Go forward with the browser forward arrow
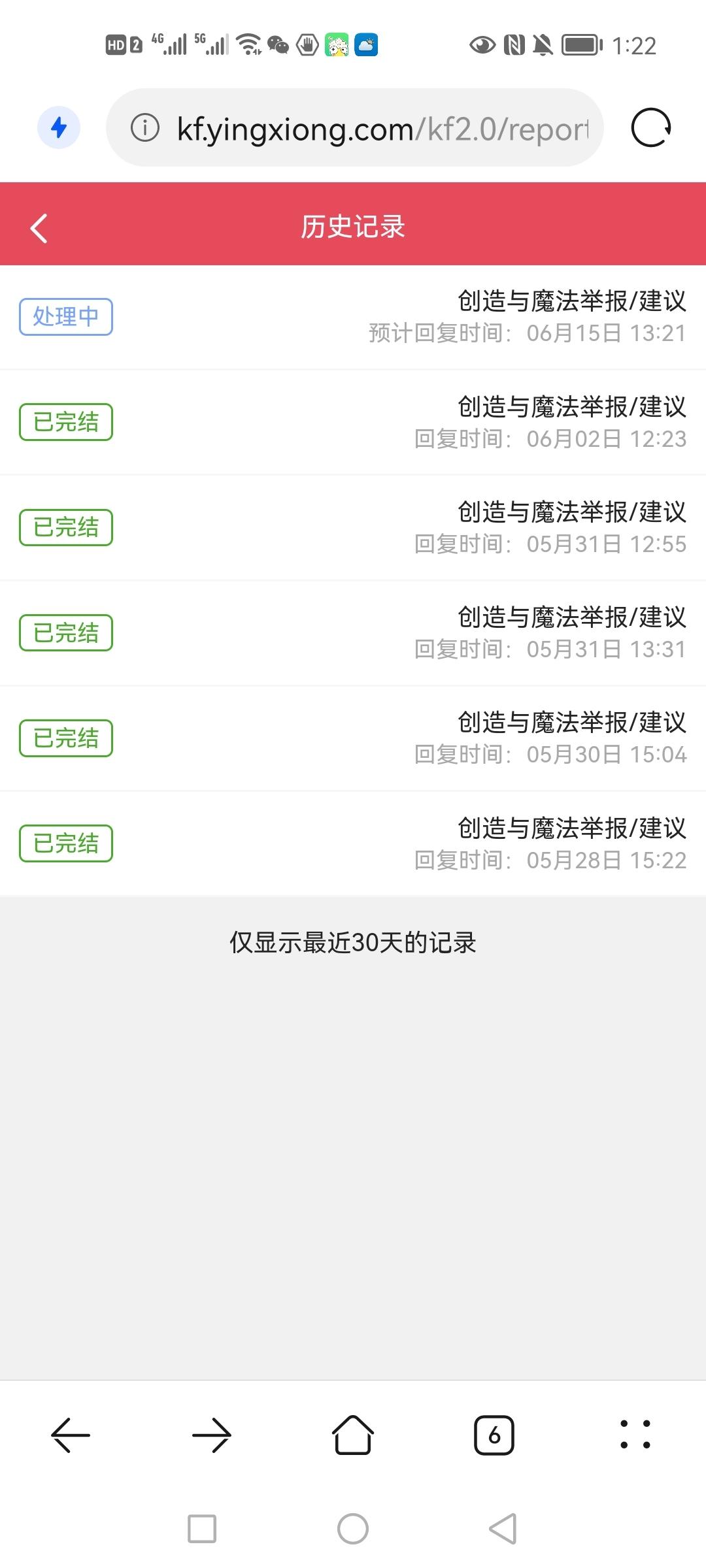 (x=212, y=1435)
